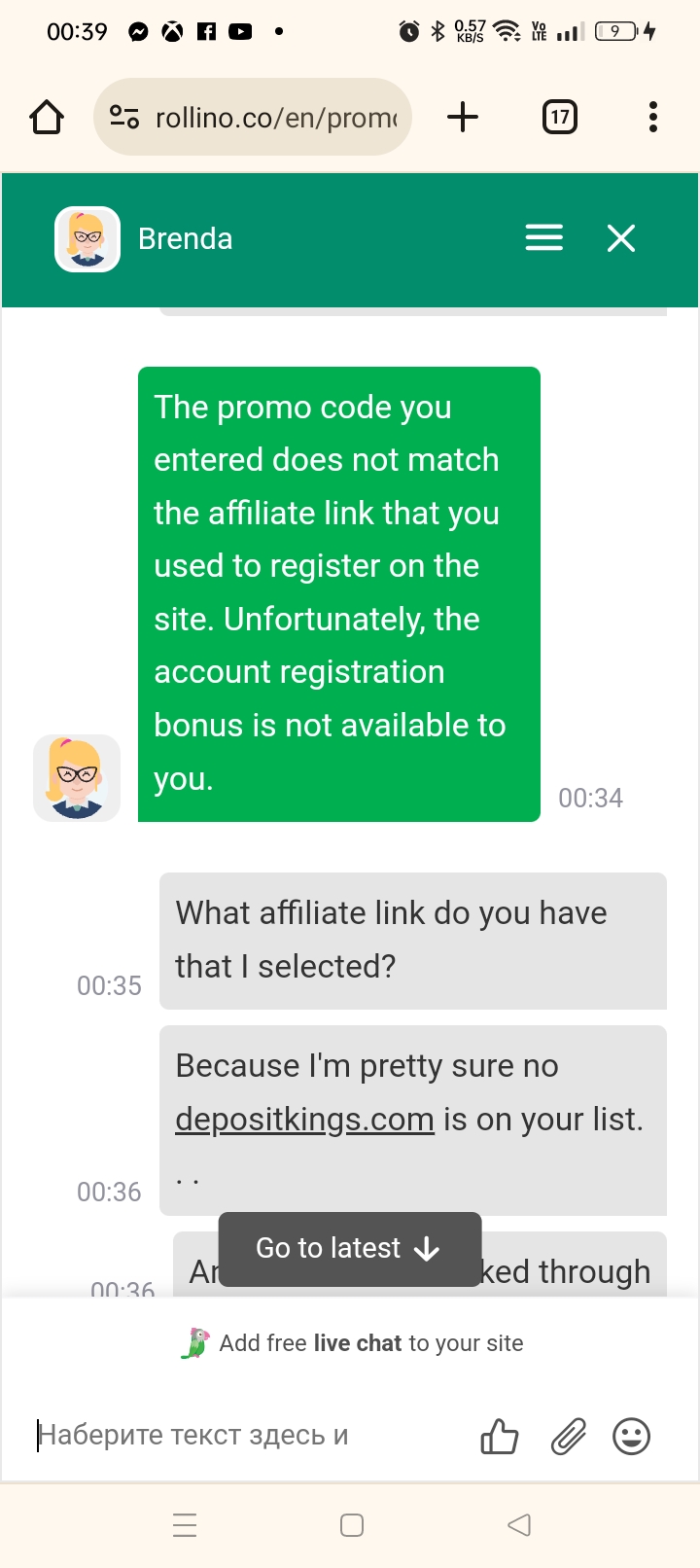Attach a file with the paperclip
Screen dimensions: 700x1568
[569, 1436]
